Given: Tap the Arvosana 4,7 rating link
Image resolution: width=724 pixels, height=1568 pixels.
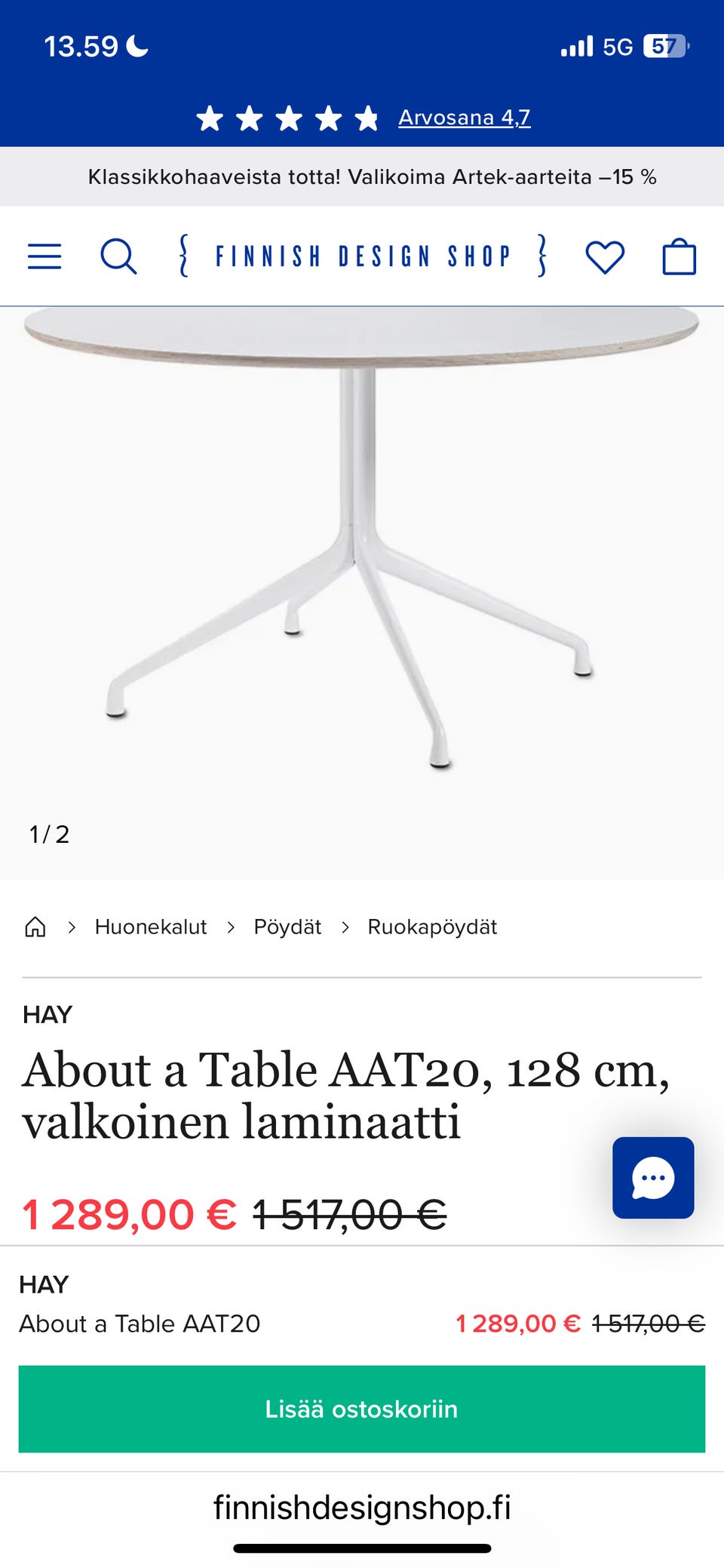Looking at the screenshot, I should 464,118.
